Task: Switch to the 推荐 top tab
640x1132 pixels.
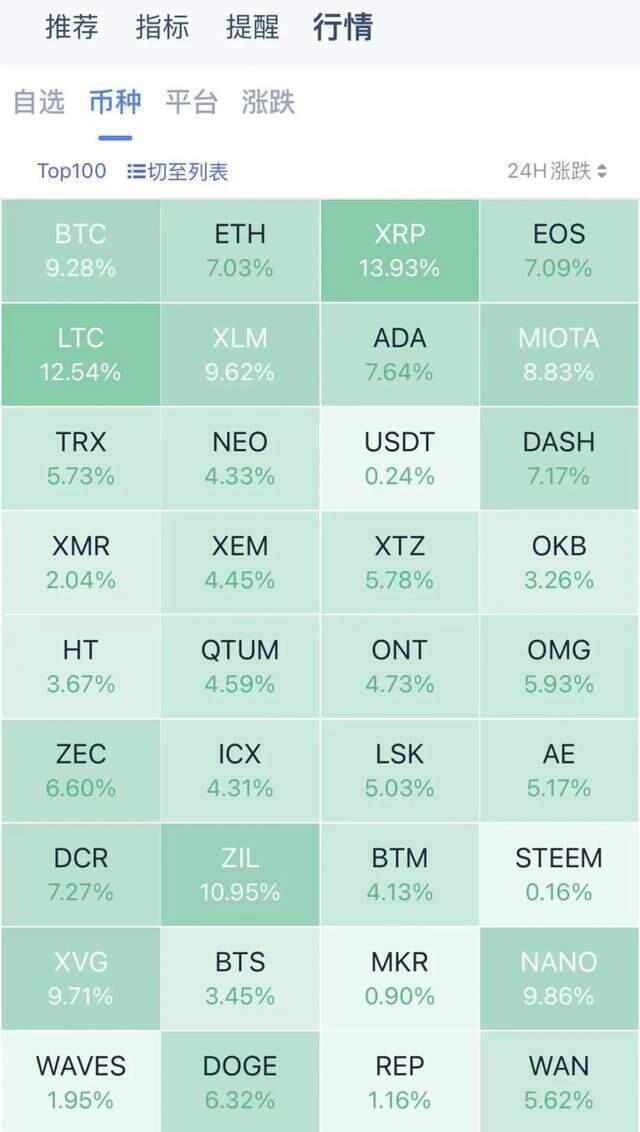Action: pyautogui.click(x=72, y=27)
